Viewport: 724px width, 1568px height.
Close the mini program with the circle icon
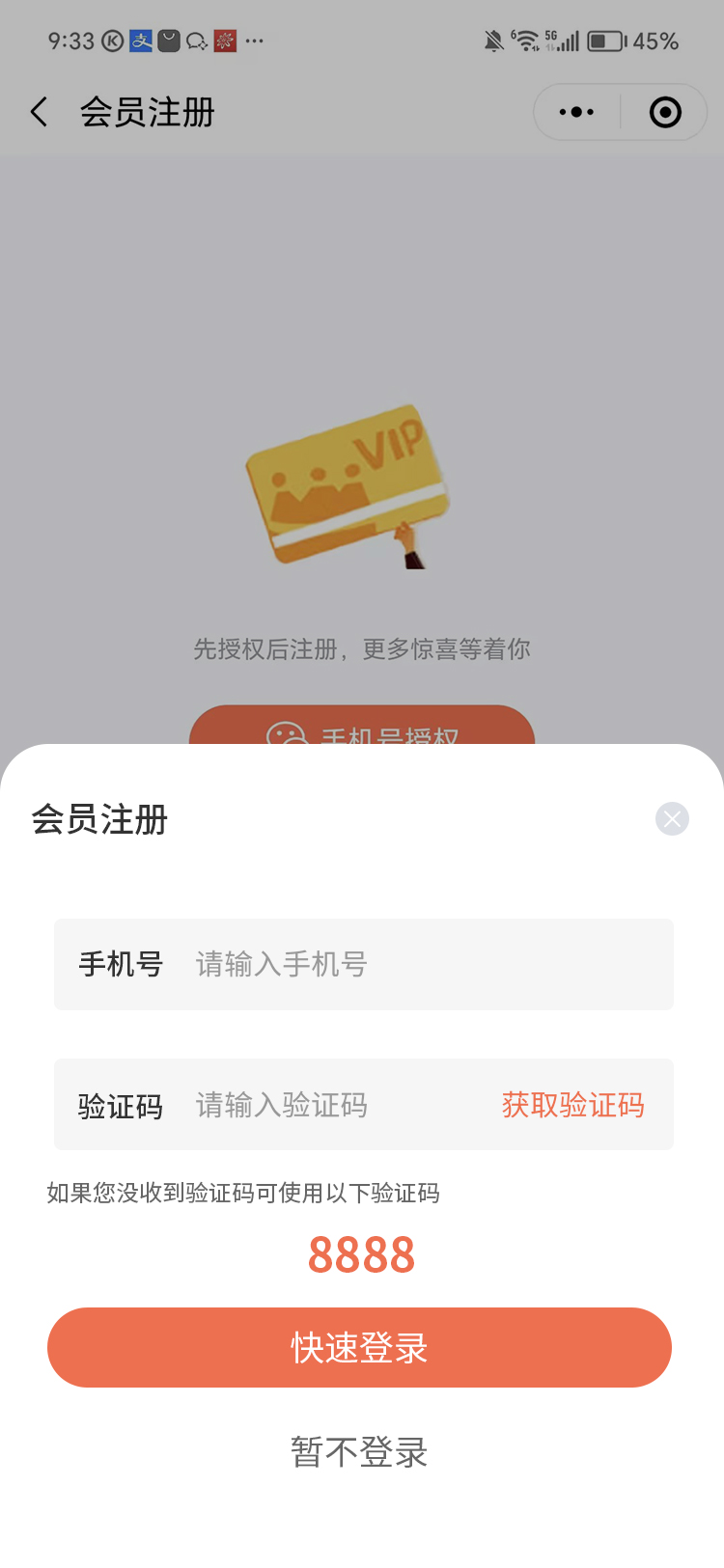coord(665,112)
